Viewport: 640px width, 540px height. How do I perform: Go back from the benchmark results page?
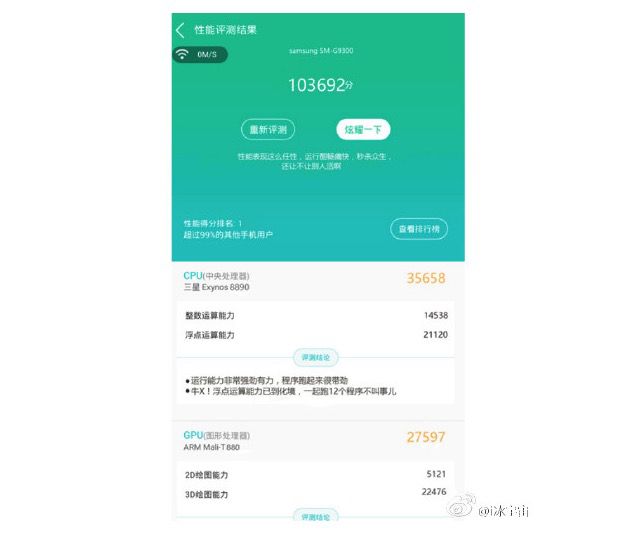(x=180, y=31)
